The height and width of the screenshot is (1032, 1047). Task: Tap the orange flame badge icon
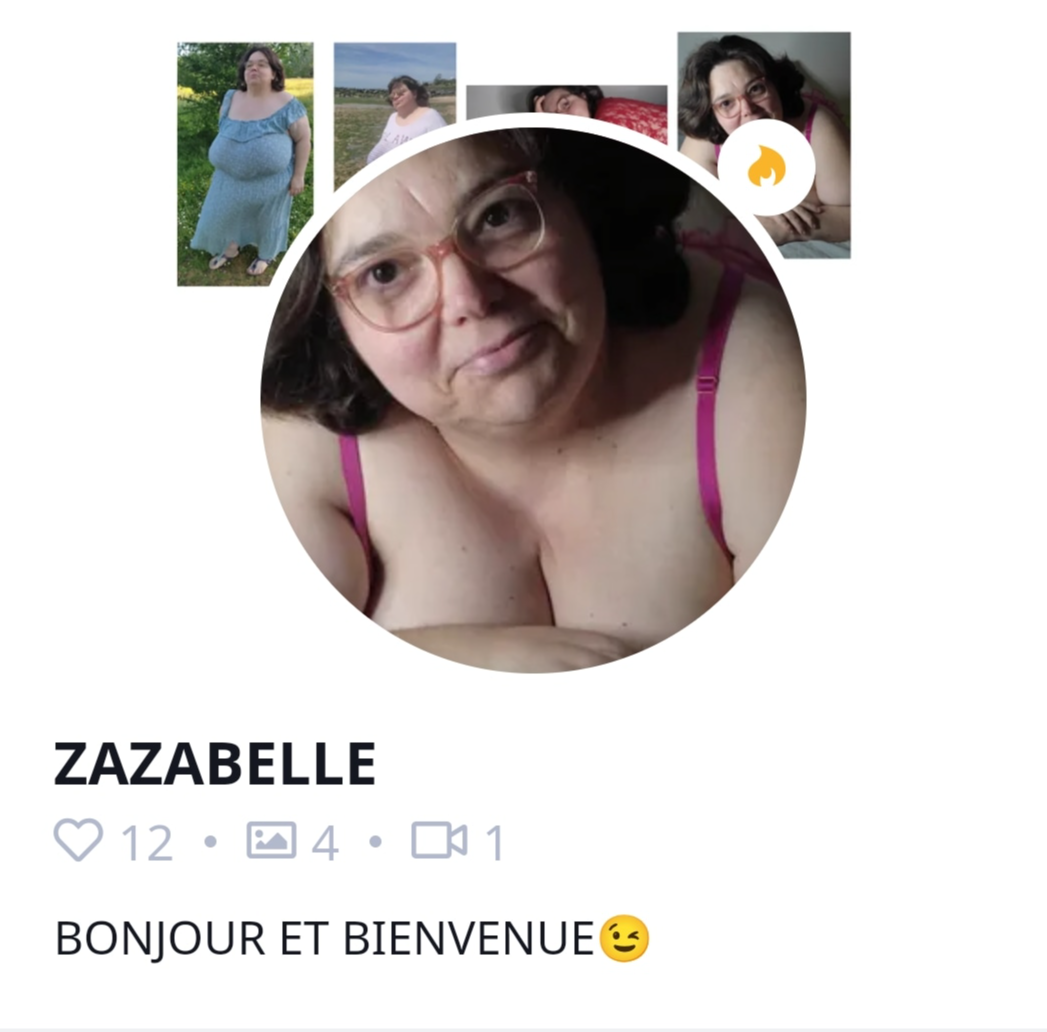click(x=767, y=167)
